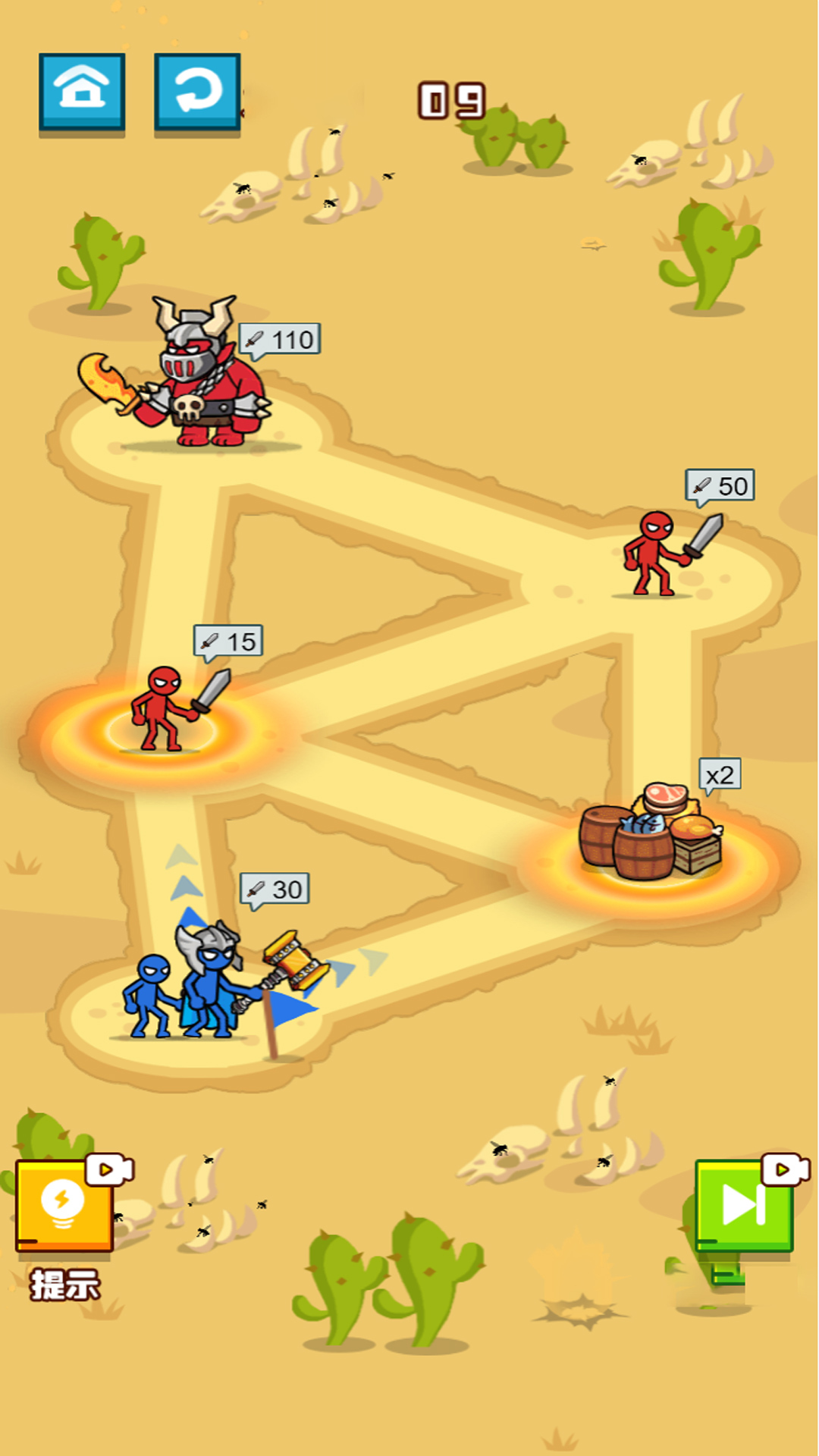Image resolution: width=819 pixels, height=1456 pixels.
Task: Attack the horned boss with 110 power
Action: (193, 379)
